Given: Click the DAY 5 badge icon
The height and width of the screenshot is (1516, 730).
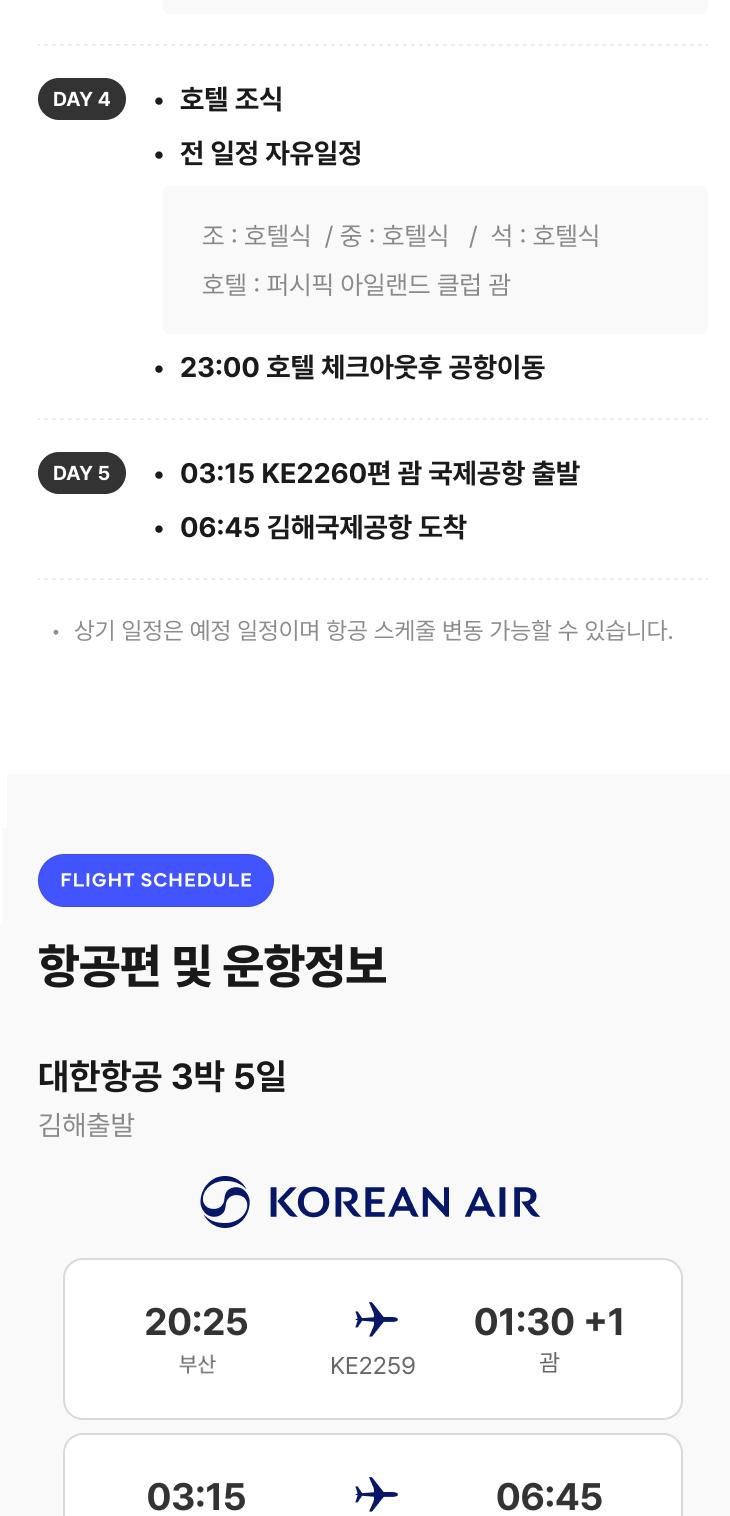Looking at the screenshot, I should pos(81,472).
